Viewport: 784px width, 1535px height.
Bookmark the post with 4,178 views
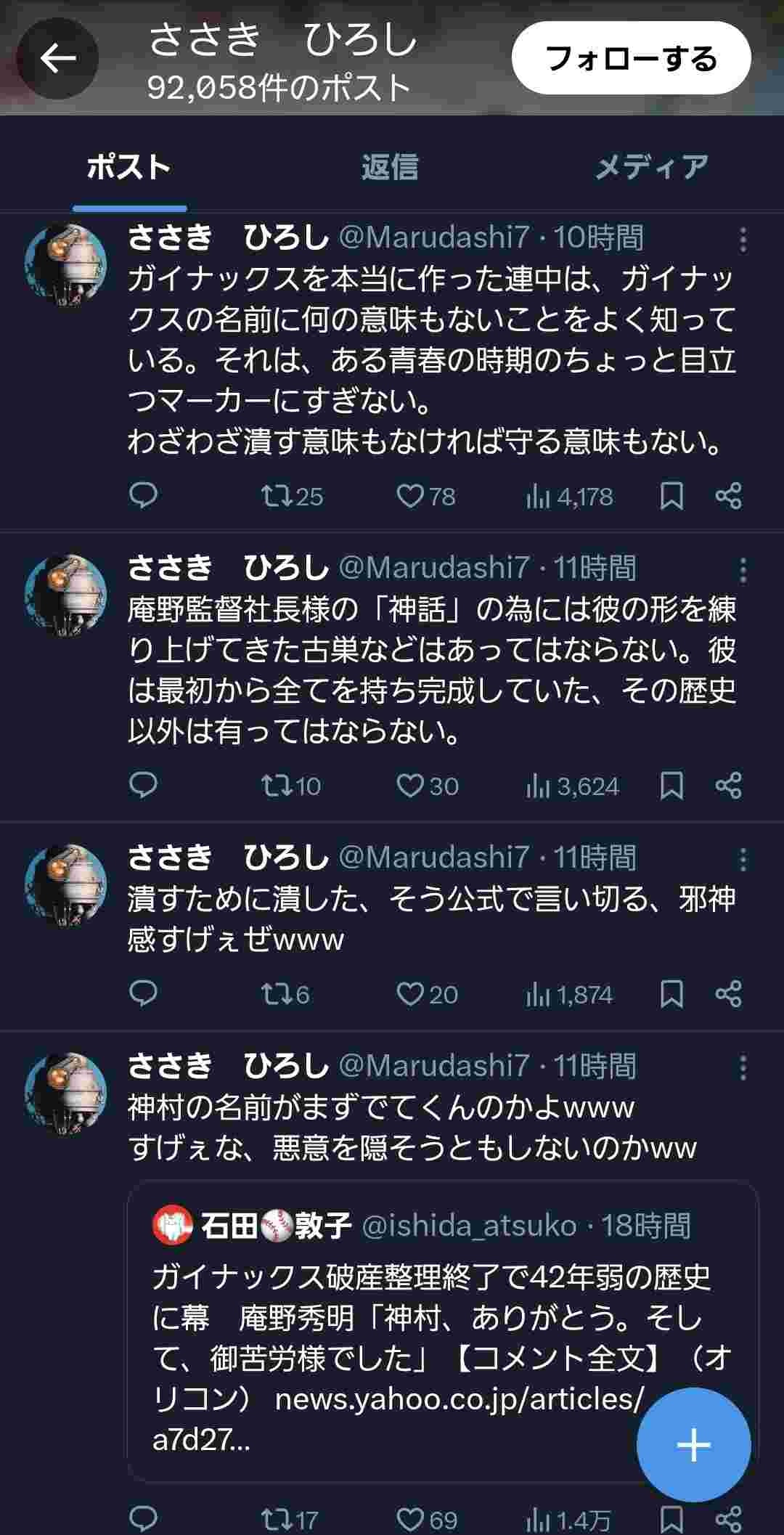[x=671, y=496]
